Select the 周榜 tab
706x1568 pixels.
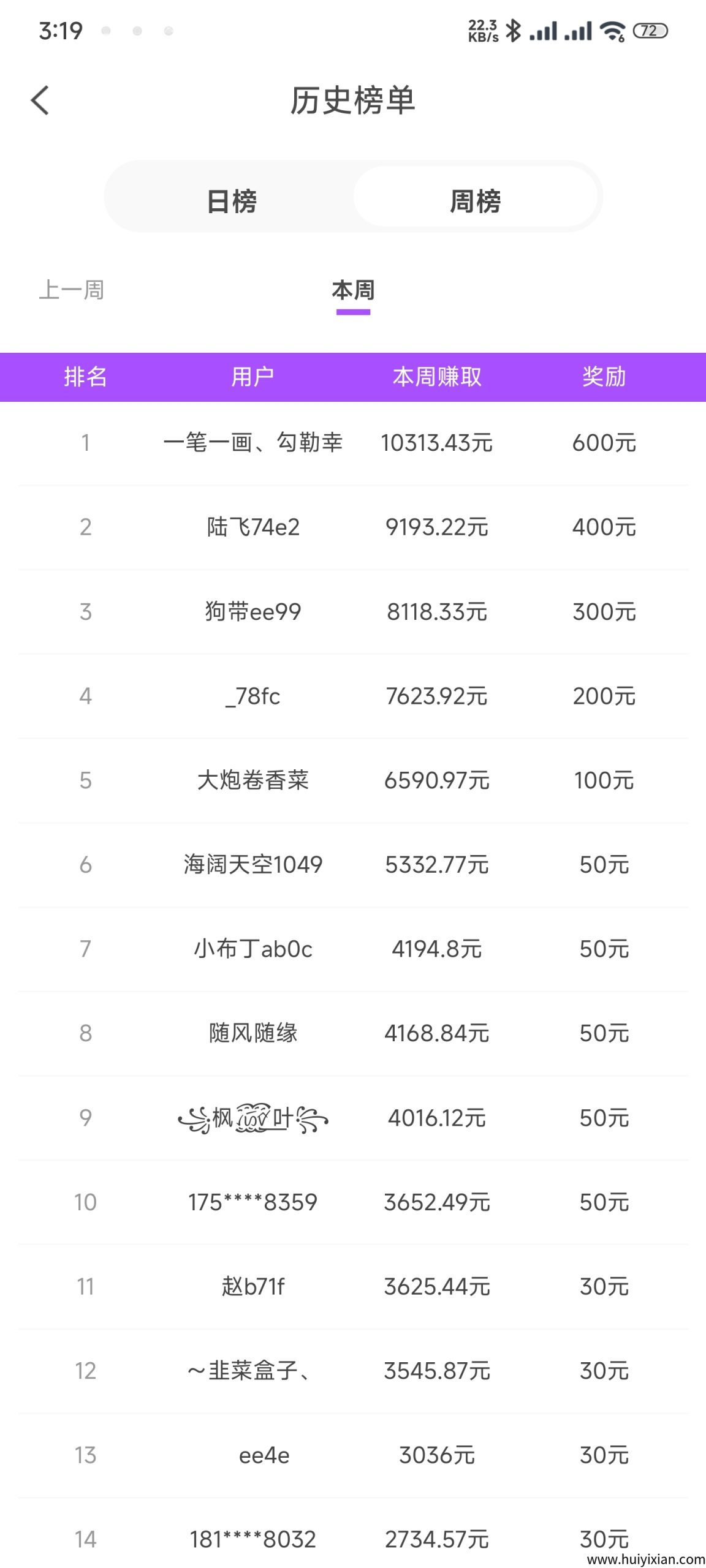[475, 200]
